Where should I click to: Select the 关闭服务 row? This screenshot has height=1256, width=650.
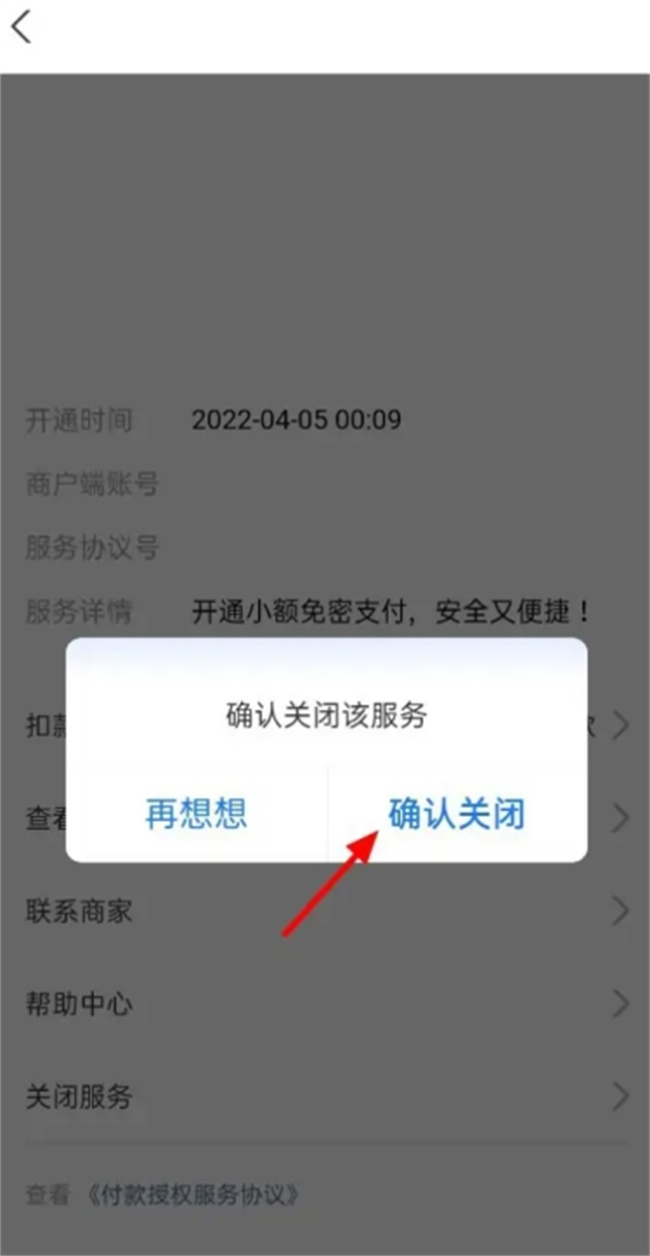(325, 1097)
